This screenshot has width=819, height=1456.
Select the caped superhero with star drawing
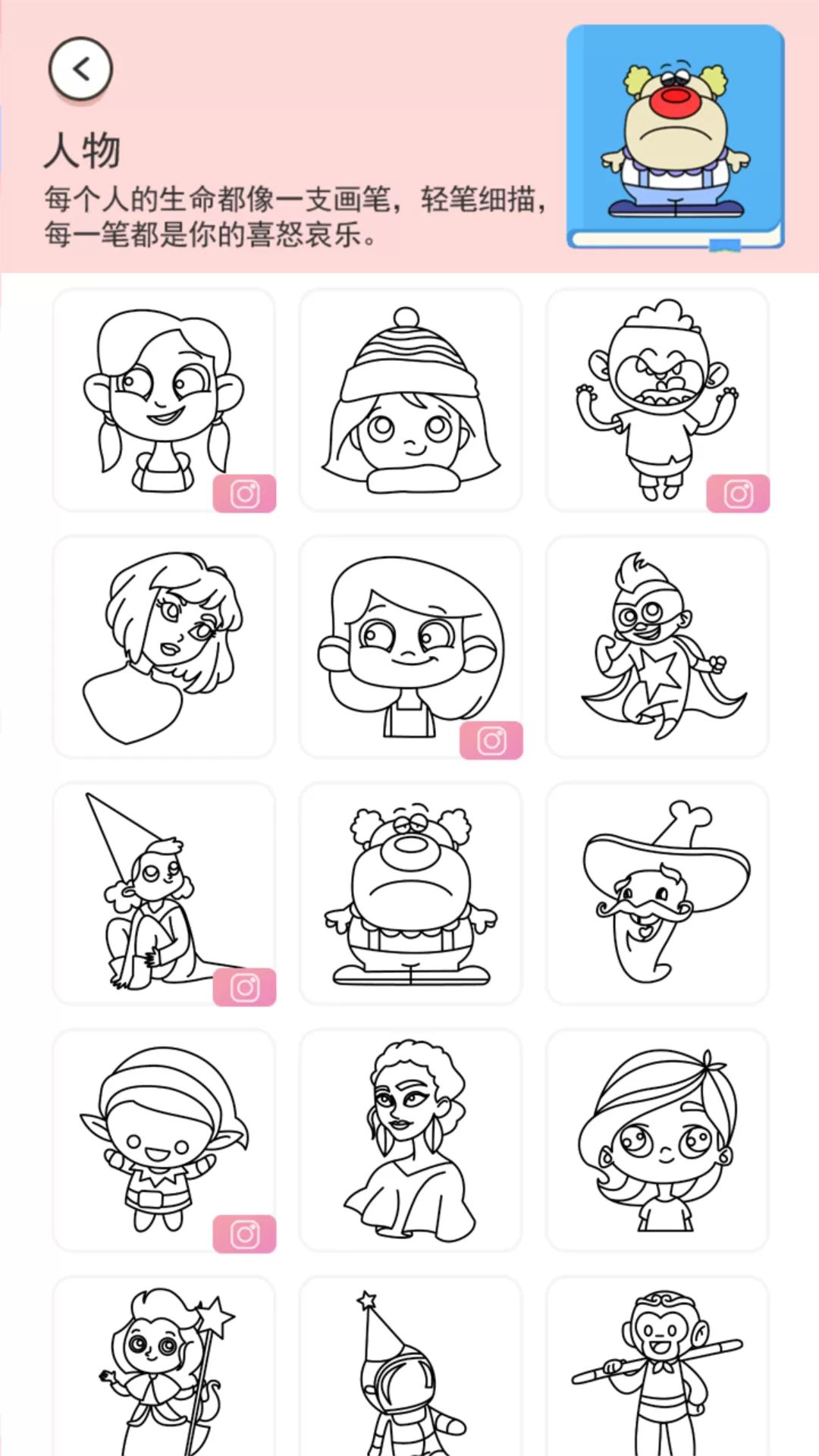[657, 647]
